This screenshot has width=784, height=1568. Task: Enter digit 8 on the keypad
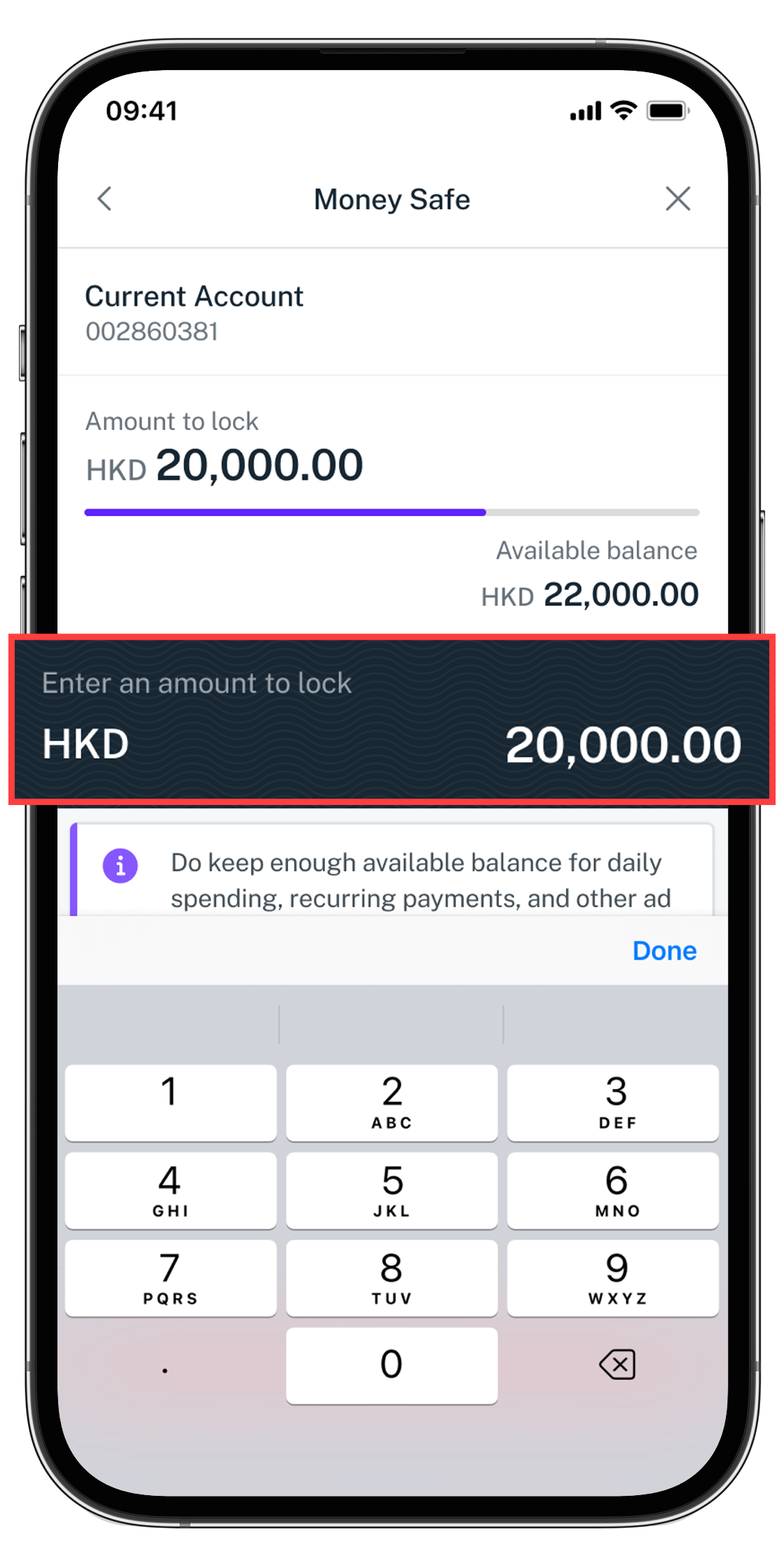pos(392,1278)
